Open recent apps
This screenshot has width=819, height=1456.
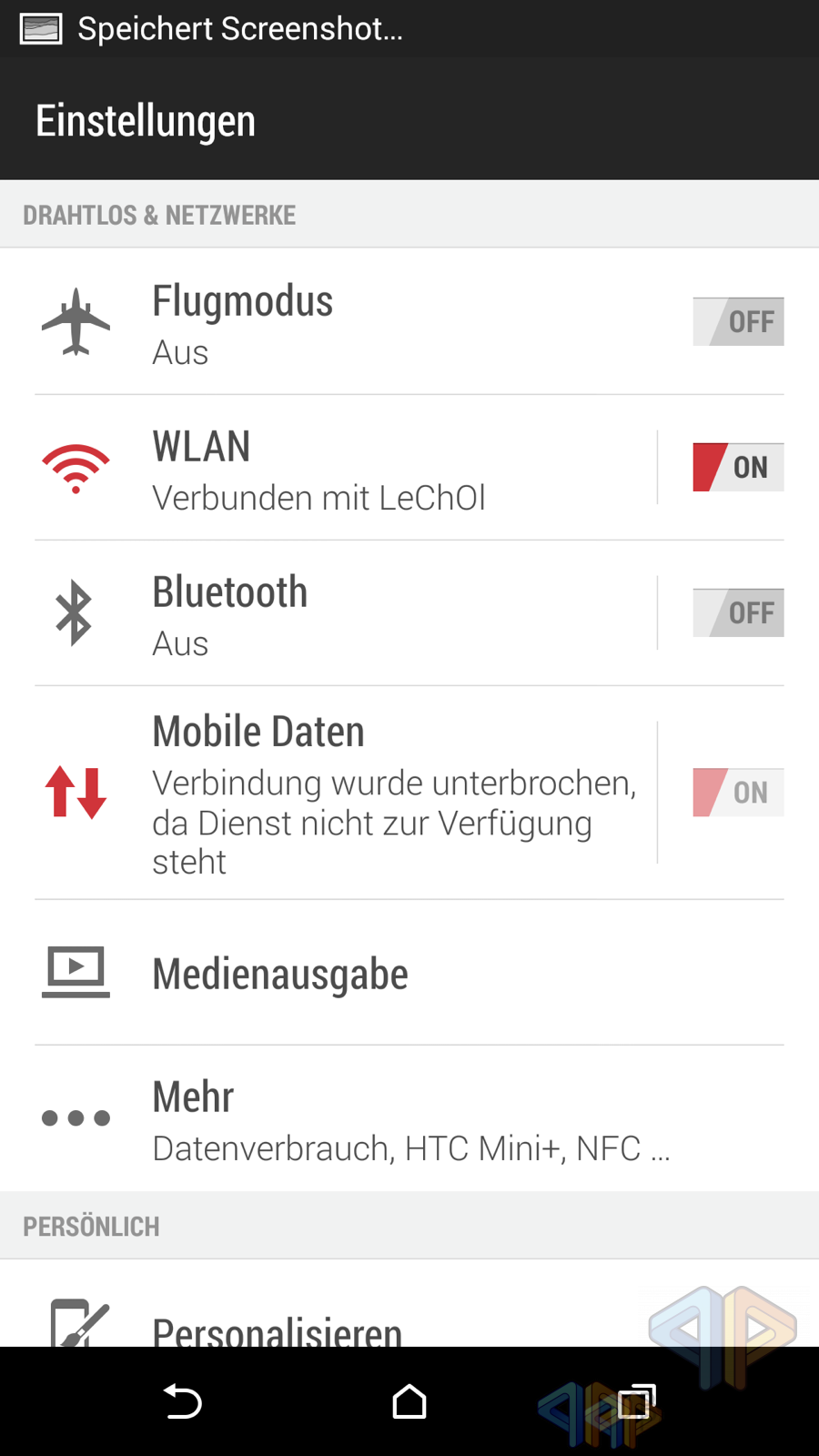click(x=637, y=1401)
